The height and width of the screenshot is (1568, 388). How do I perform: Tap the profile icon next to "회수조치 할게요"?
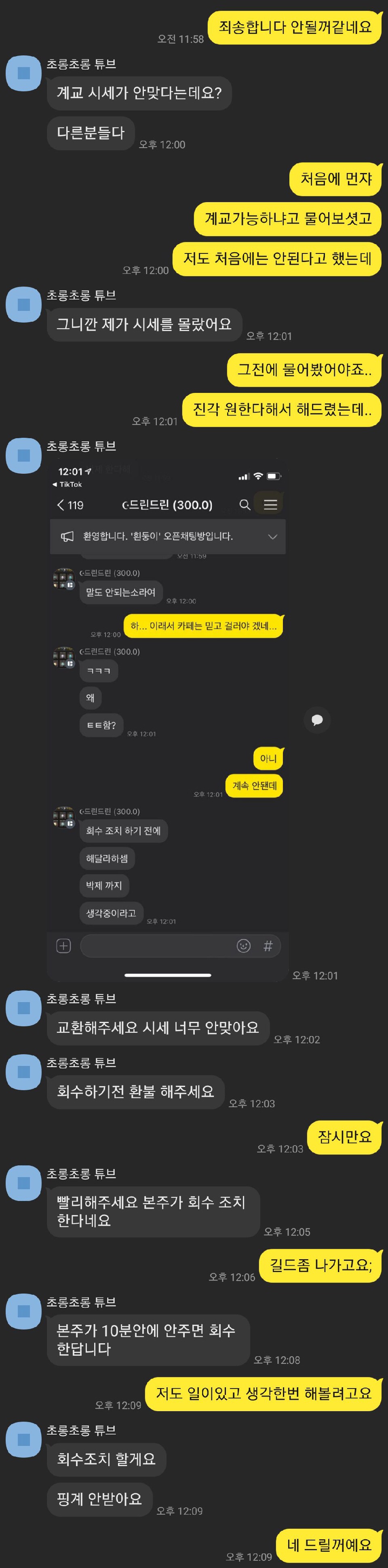click(24, 1439)
